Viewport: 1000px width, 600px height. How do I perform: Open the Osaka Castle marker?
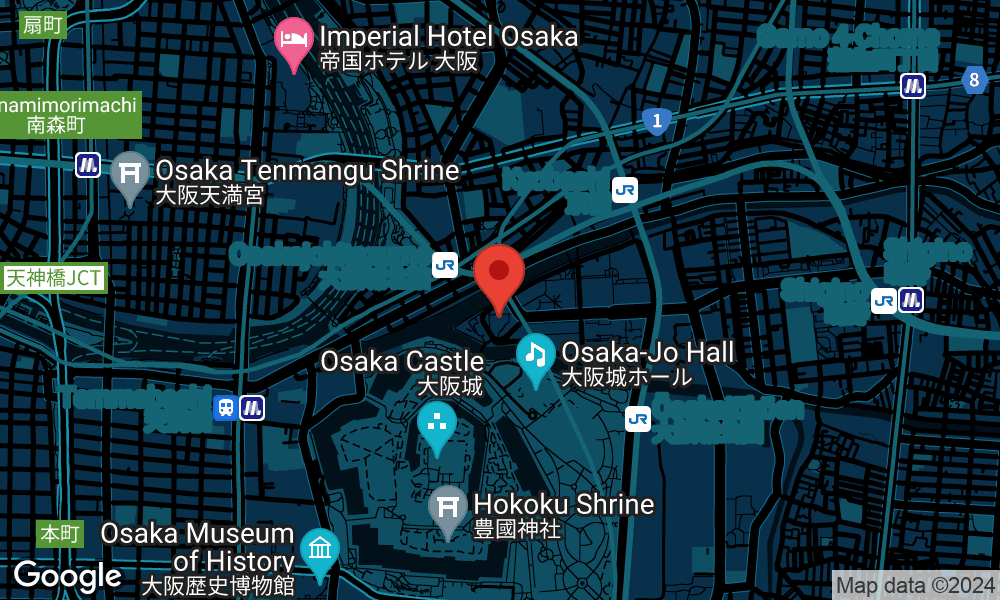[x=437, y=424]
